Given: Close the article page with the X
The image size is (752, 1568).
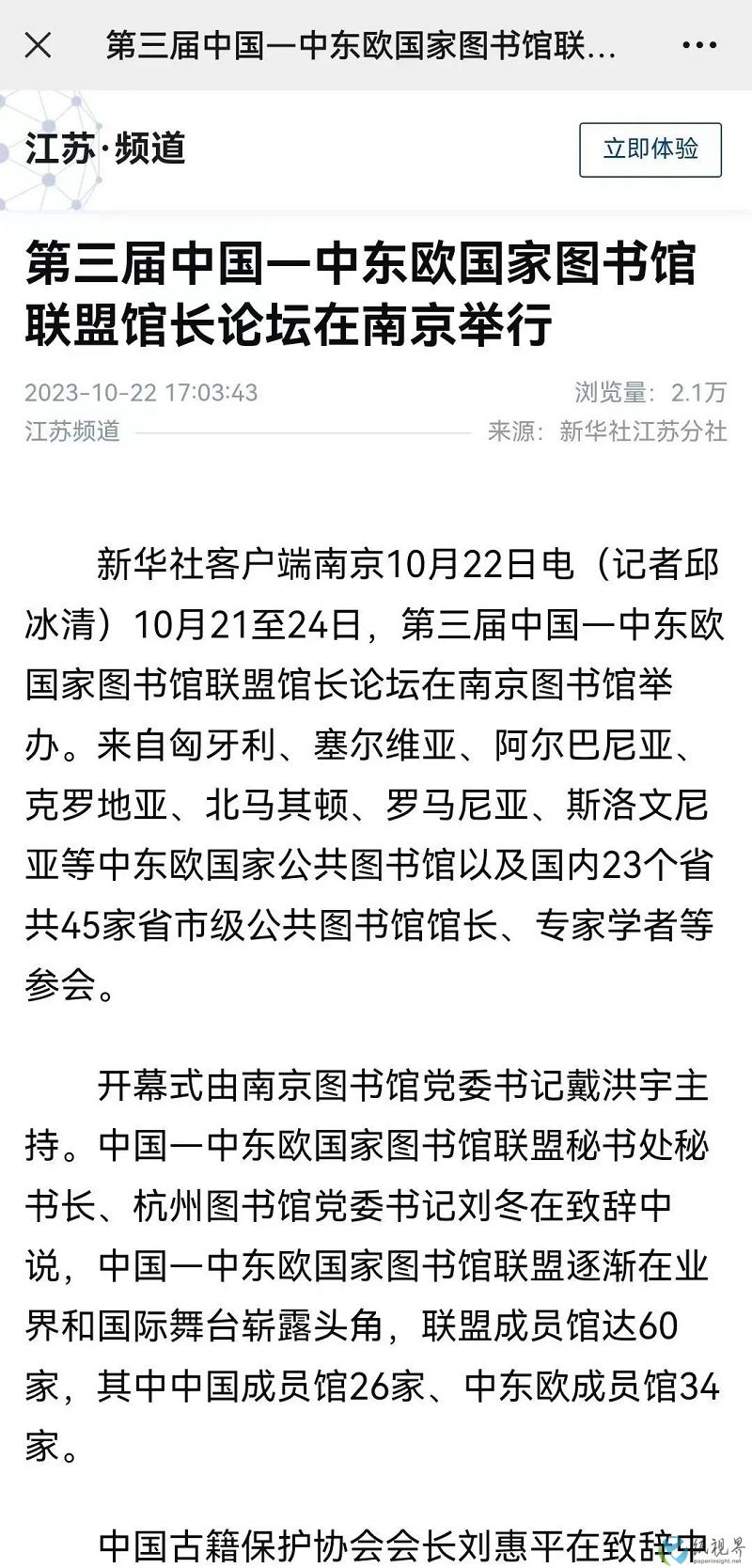Looking at the screenshot, I should [38, 45].
